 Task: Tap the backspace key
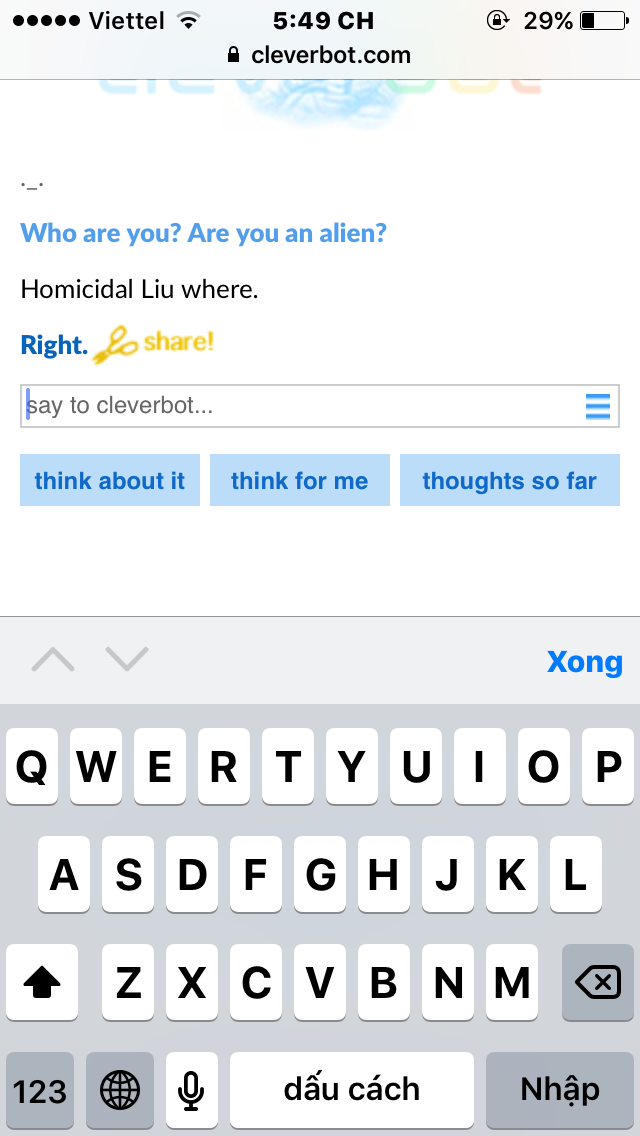(597, 983)
